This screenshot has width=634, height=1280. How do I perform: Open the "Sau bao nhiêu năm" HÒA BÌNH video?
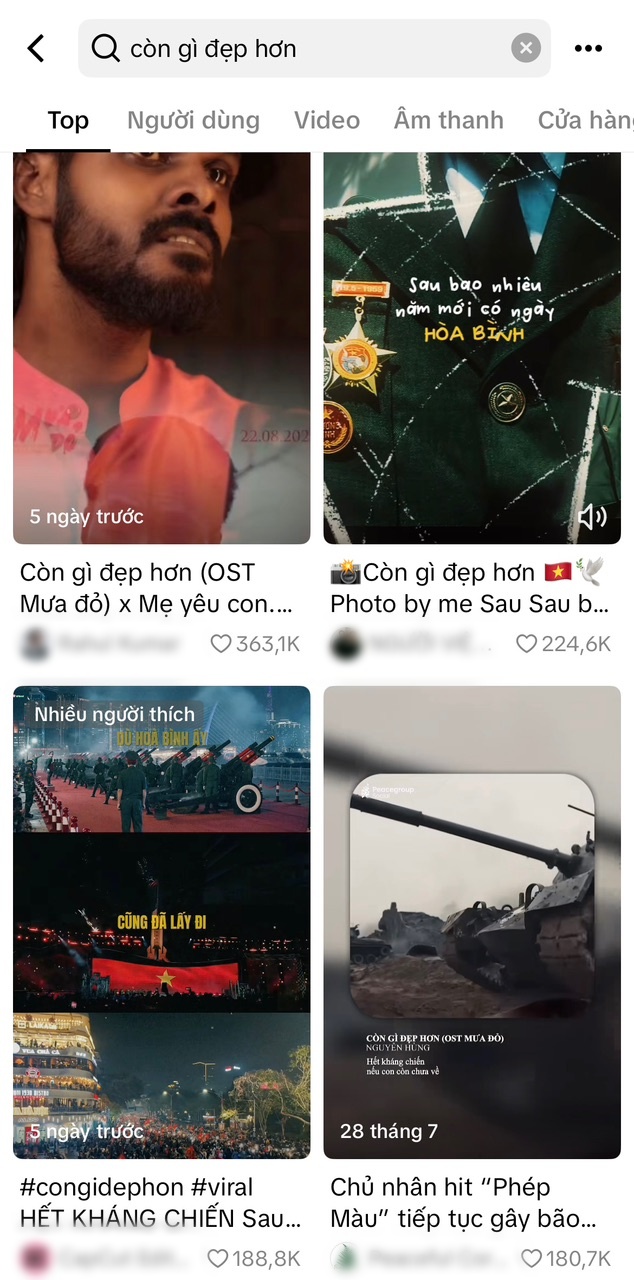point(472,348)
